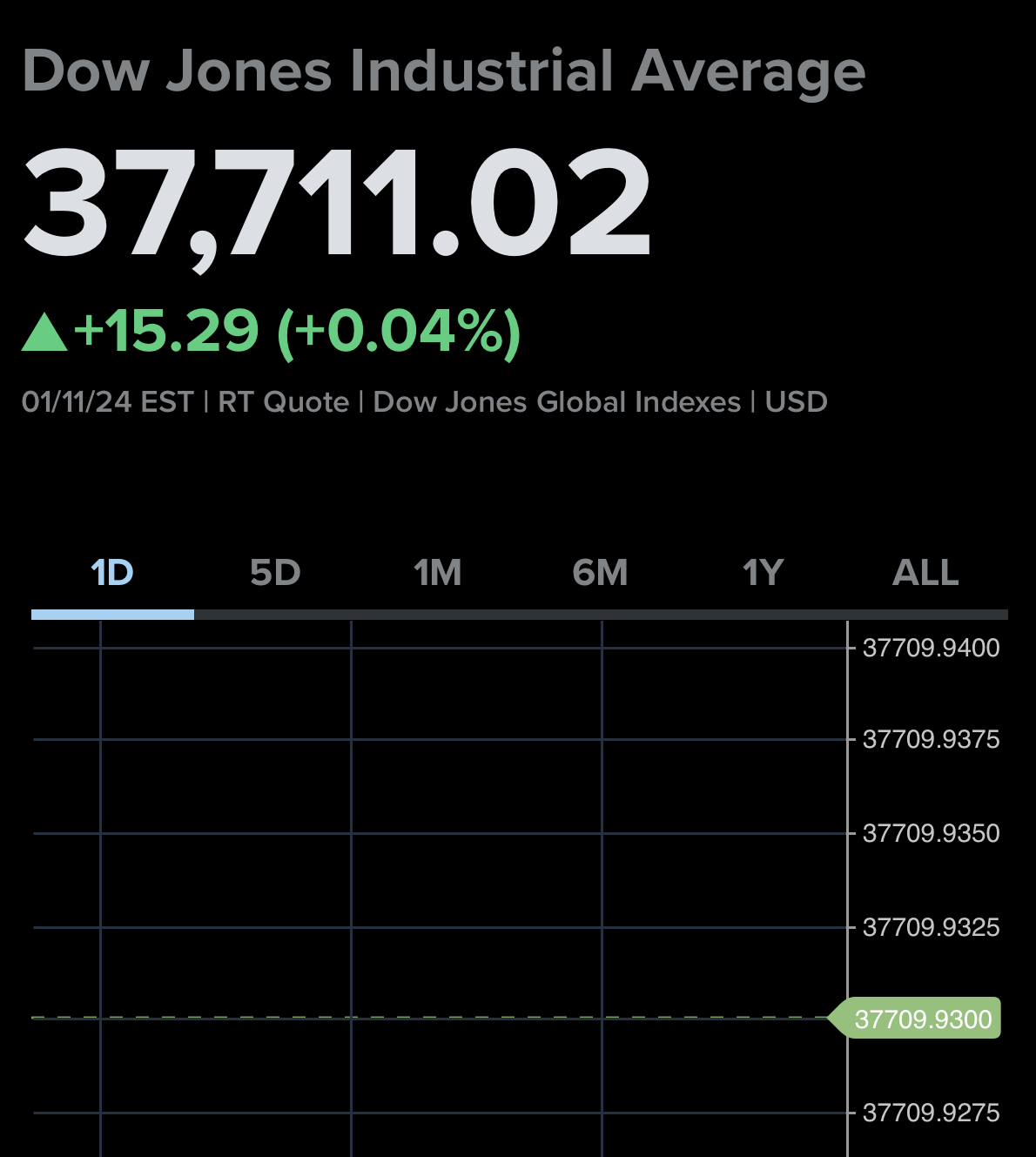Switch chart to 6M range
1036x1157 pixels.
[600, 574]
